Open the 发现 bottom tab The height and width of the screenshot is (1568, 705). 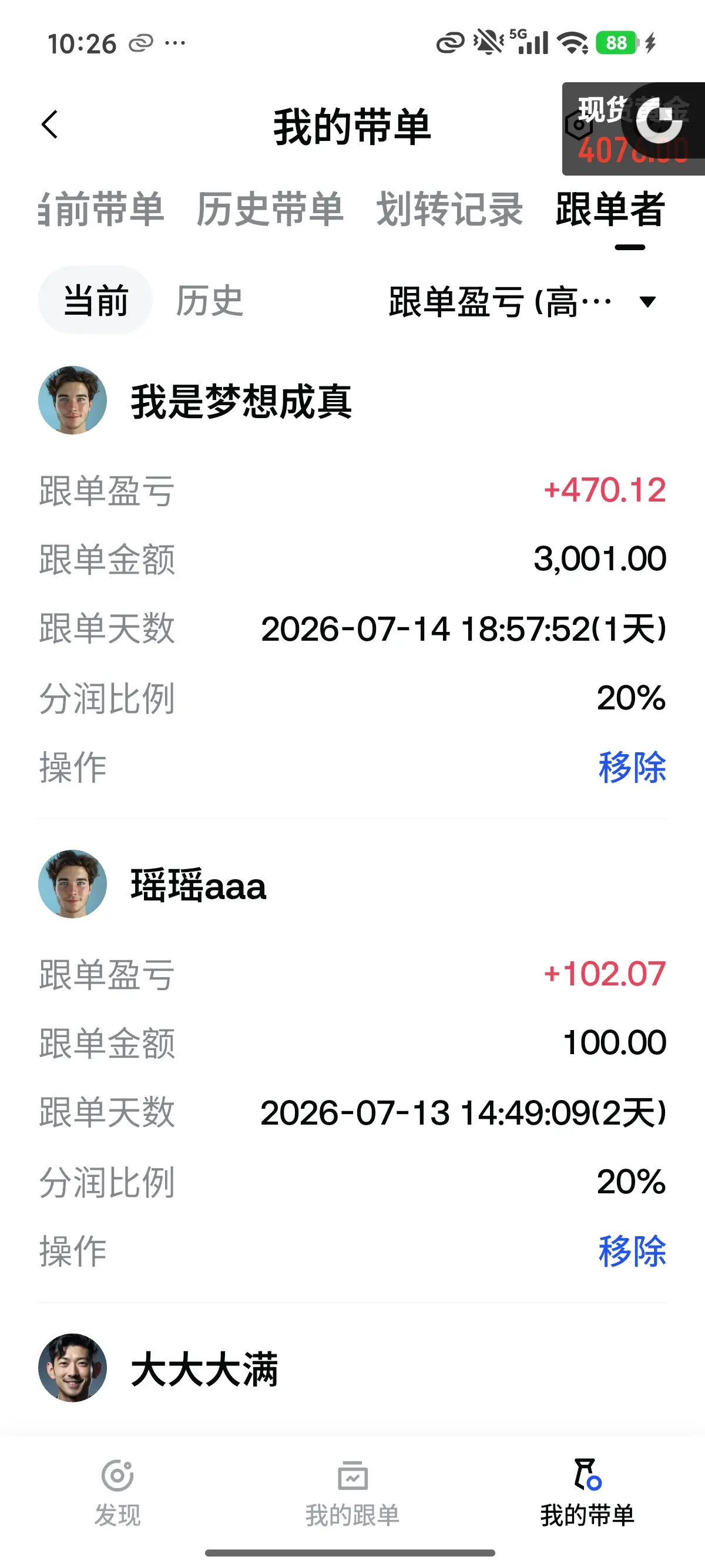tap(117, 1492)
